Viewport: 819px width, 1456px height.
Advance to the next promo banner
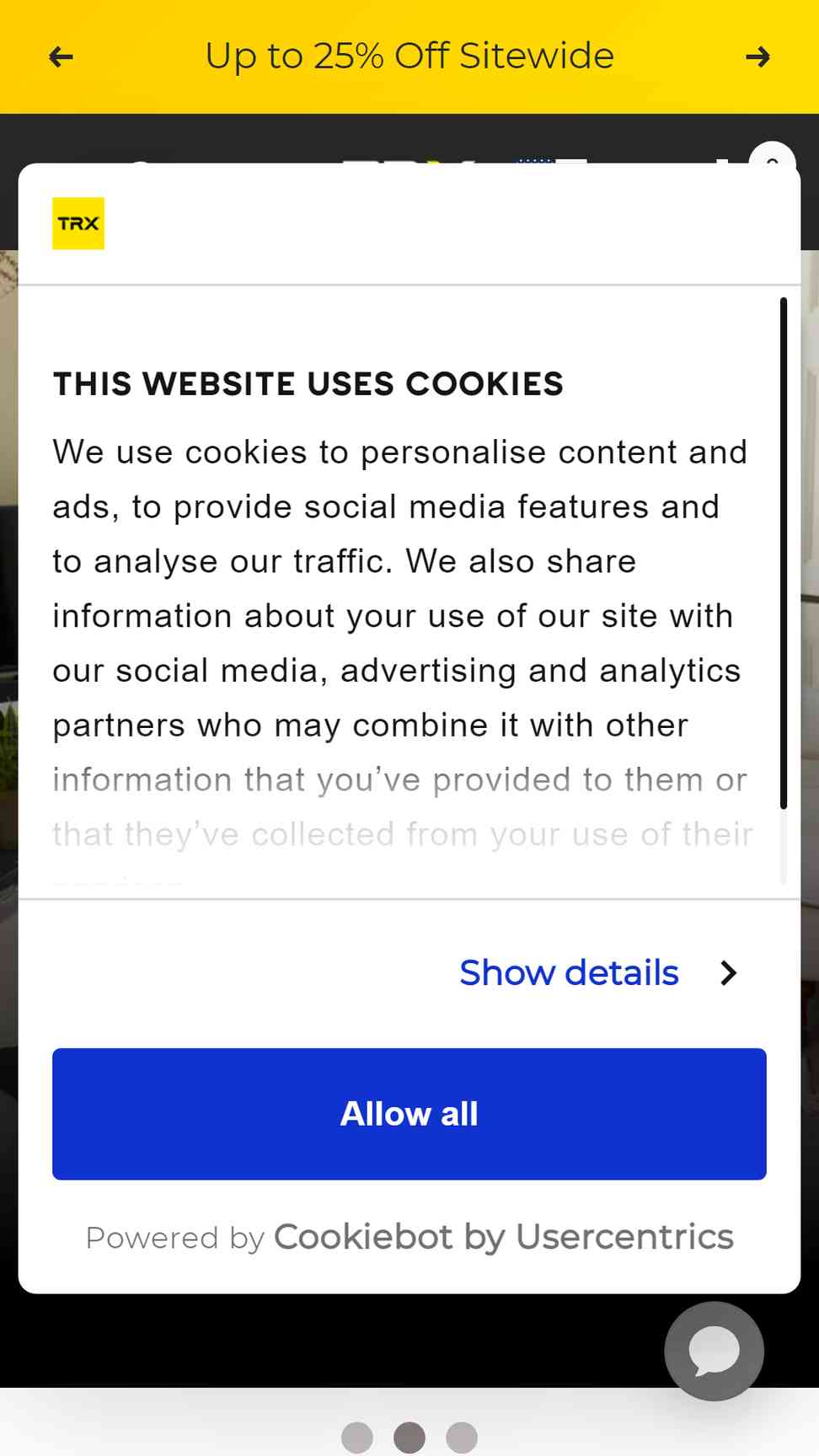click(757, 56)
